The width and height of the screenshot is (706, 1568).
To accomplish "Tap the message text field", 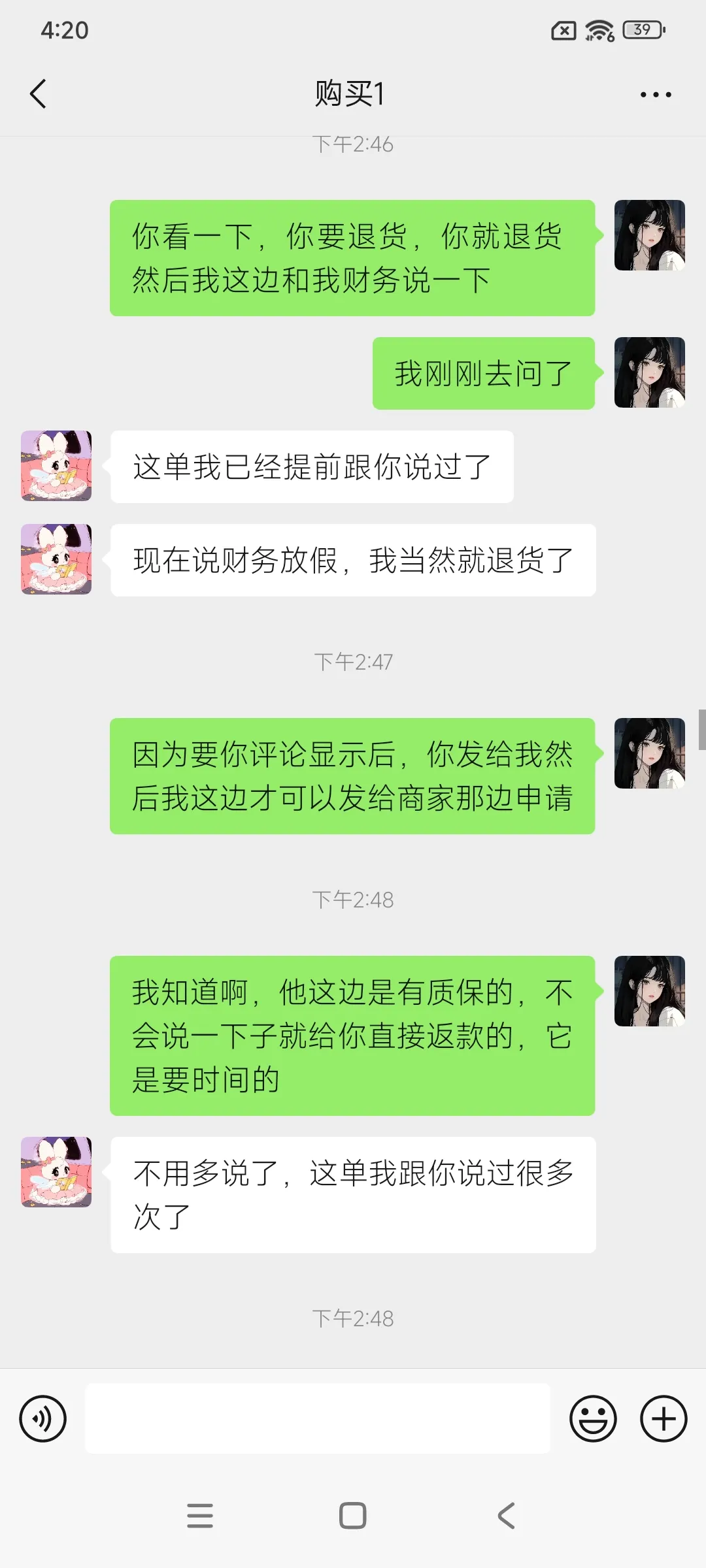I will (x=317, y=1419).
